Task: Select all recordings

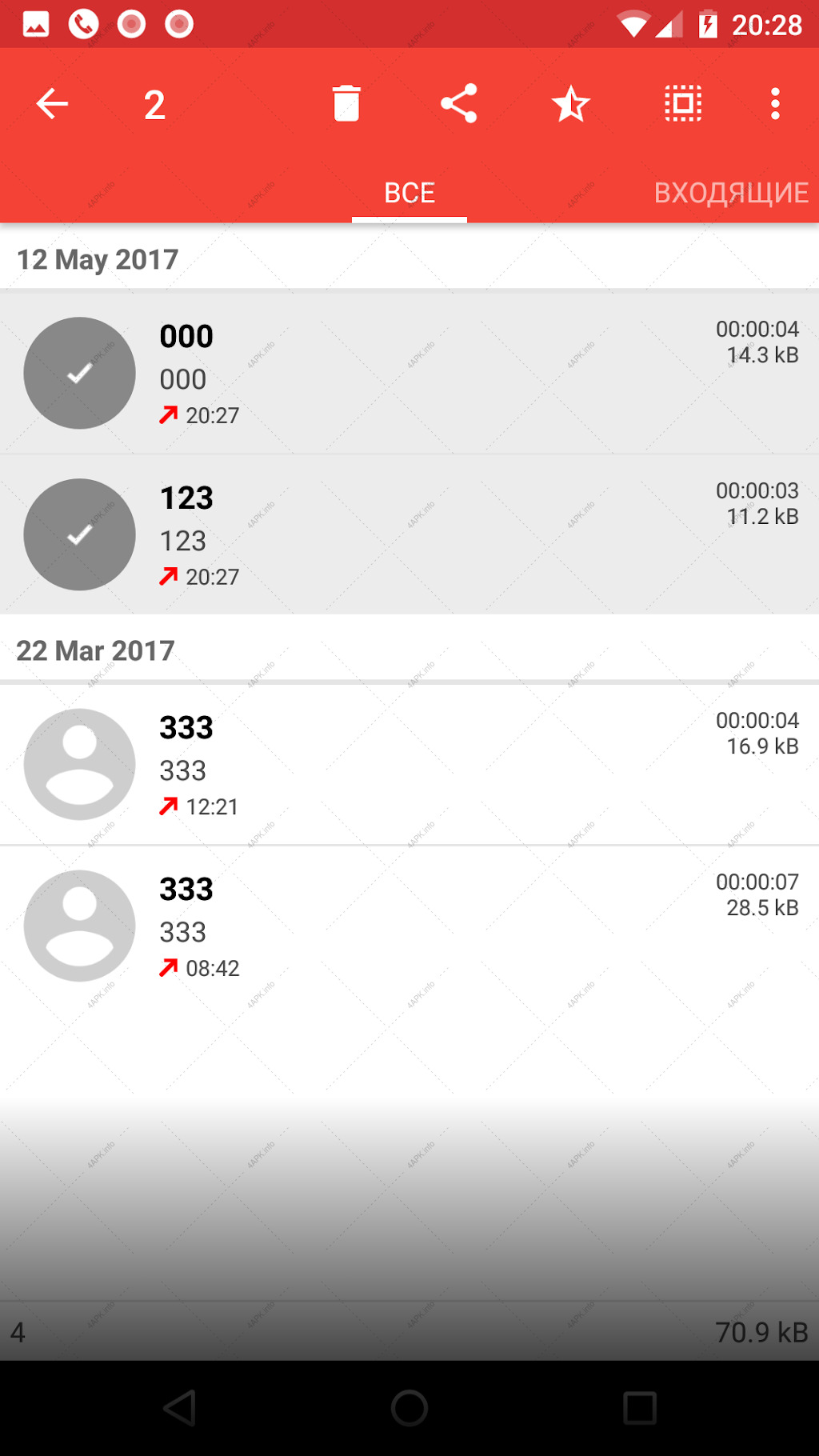Action: pyautogui.click(x=683, y=104)
